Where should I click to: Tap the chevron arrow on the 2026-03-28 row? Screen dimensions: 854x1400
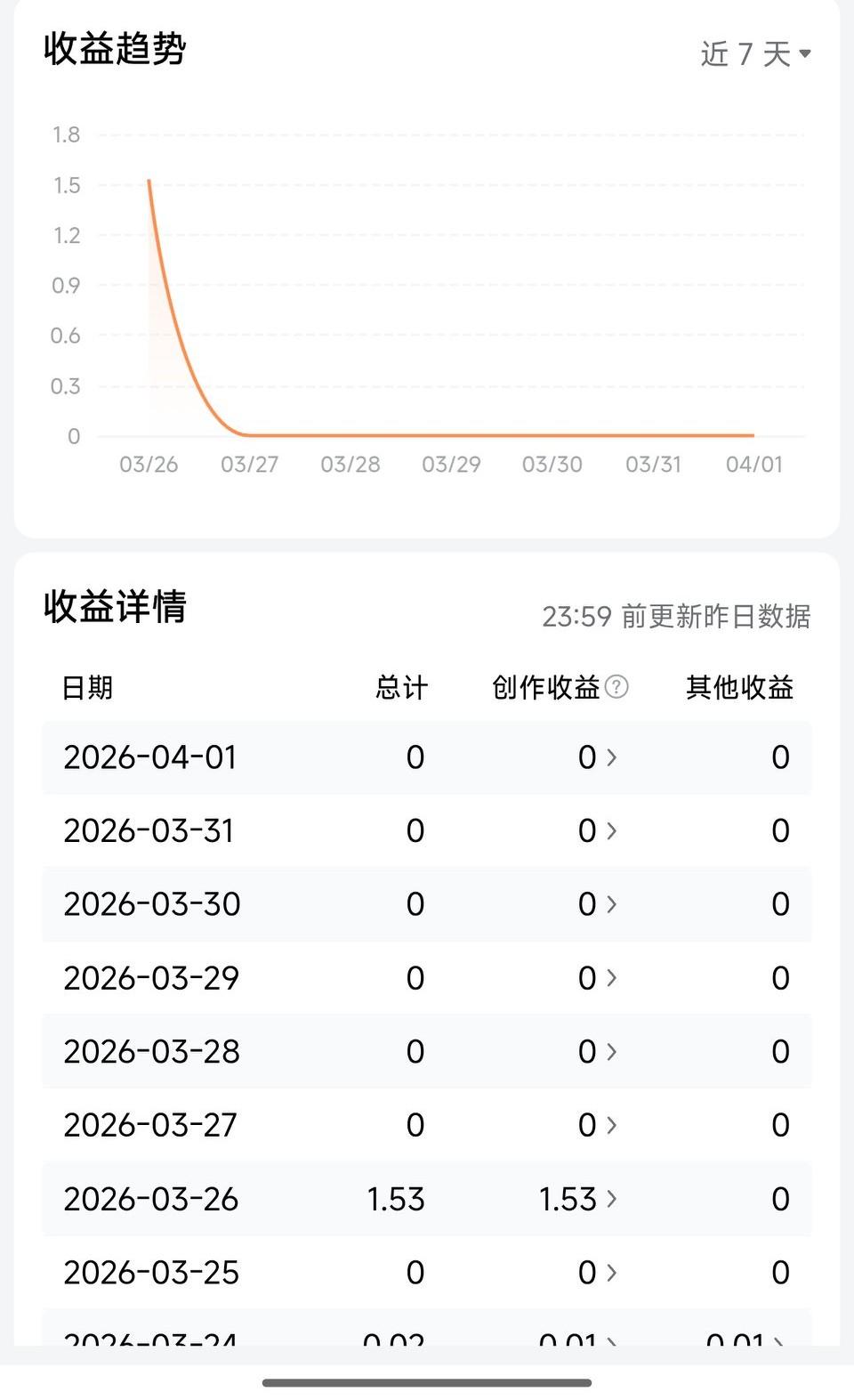click(612, 1051)
